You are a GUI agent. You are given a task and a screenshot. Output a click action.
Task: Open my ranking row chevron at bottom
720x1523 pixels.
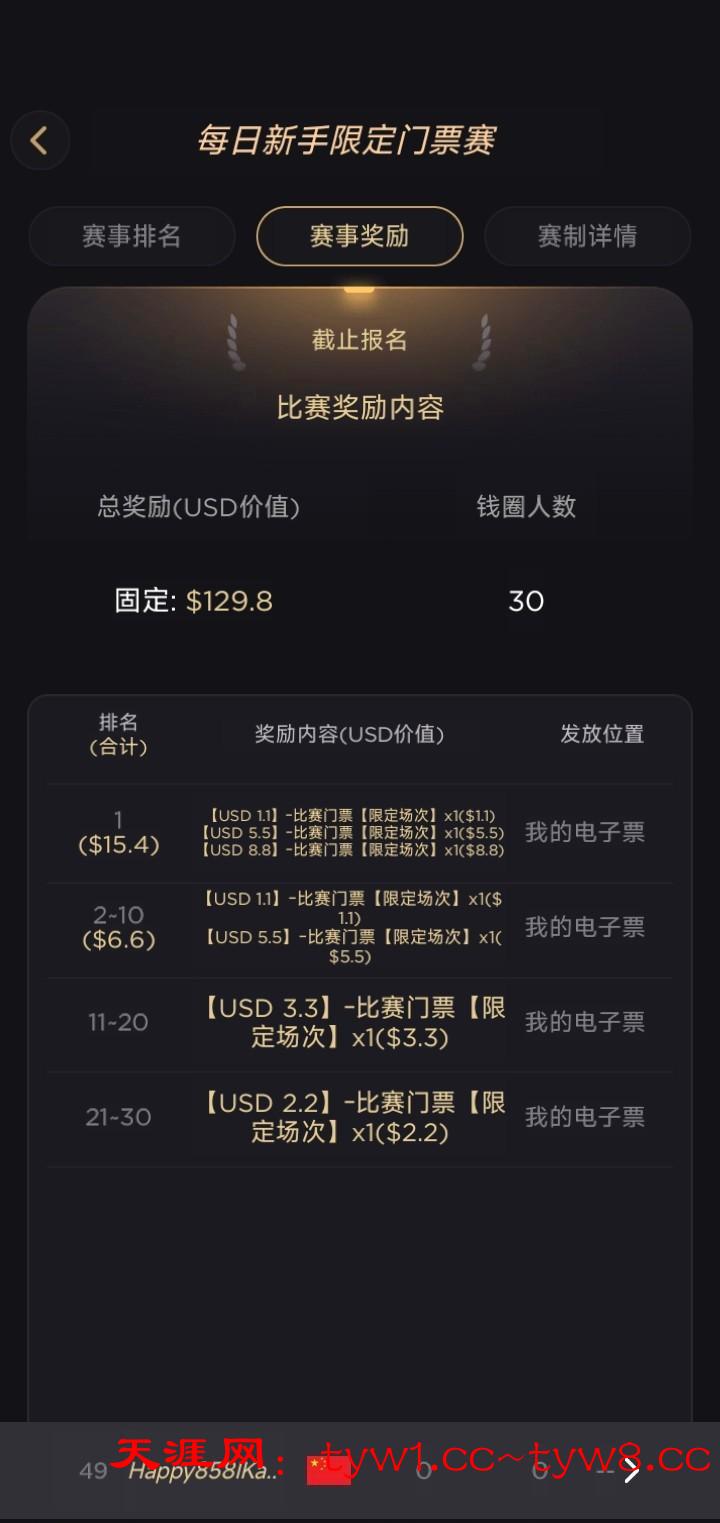coord(631,1470)
